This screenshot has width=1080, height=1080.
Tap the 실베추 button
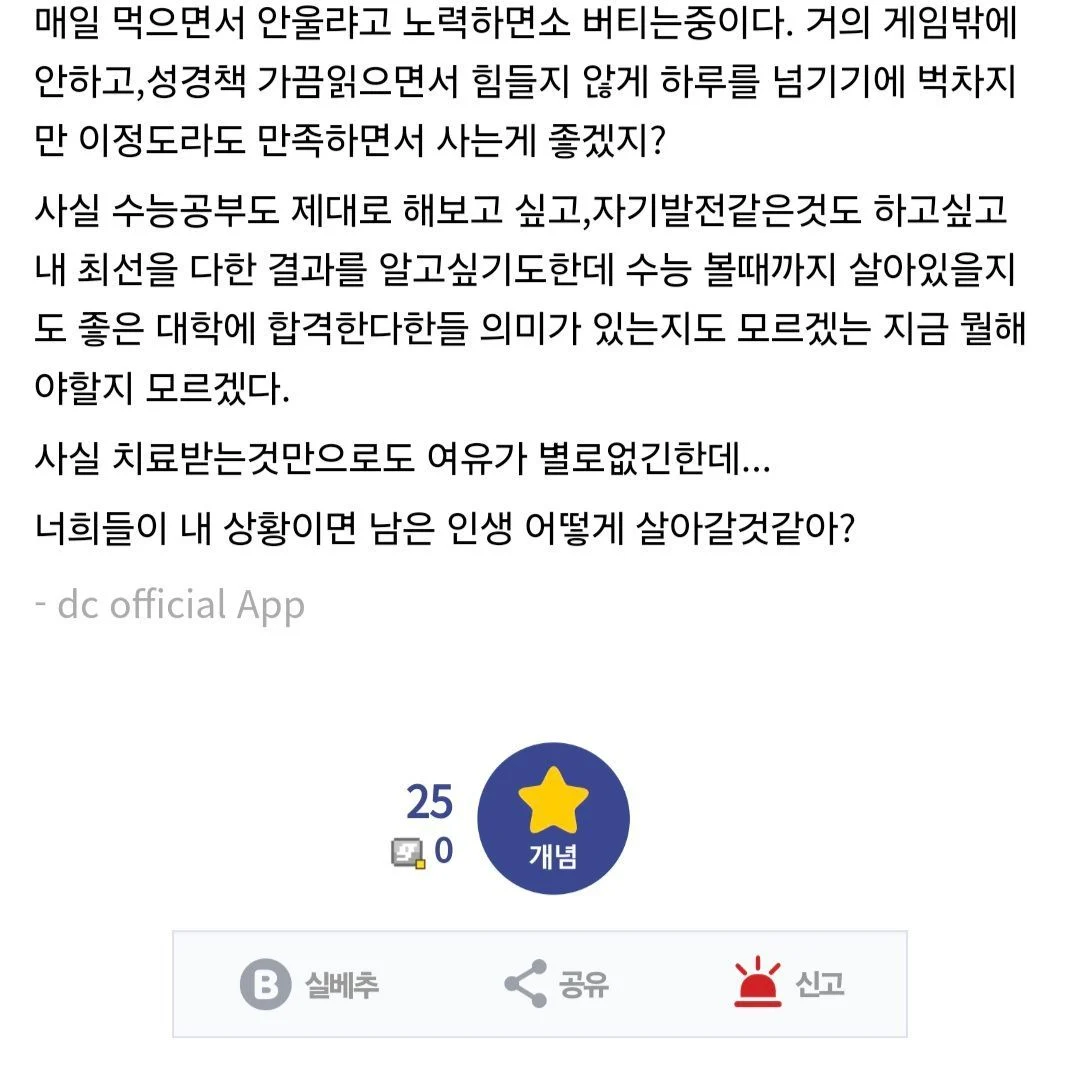310,984
